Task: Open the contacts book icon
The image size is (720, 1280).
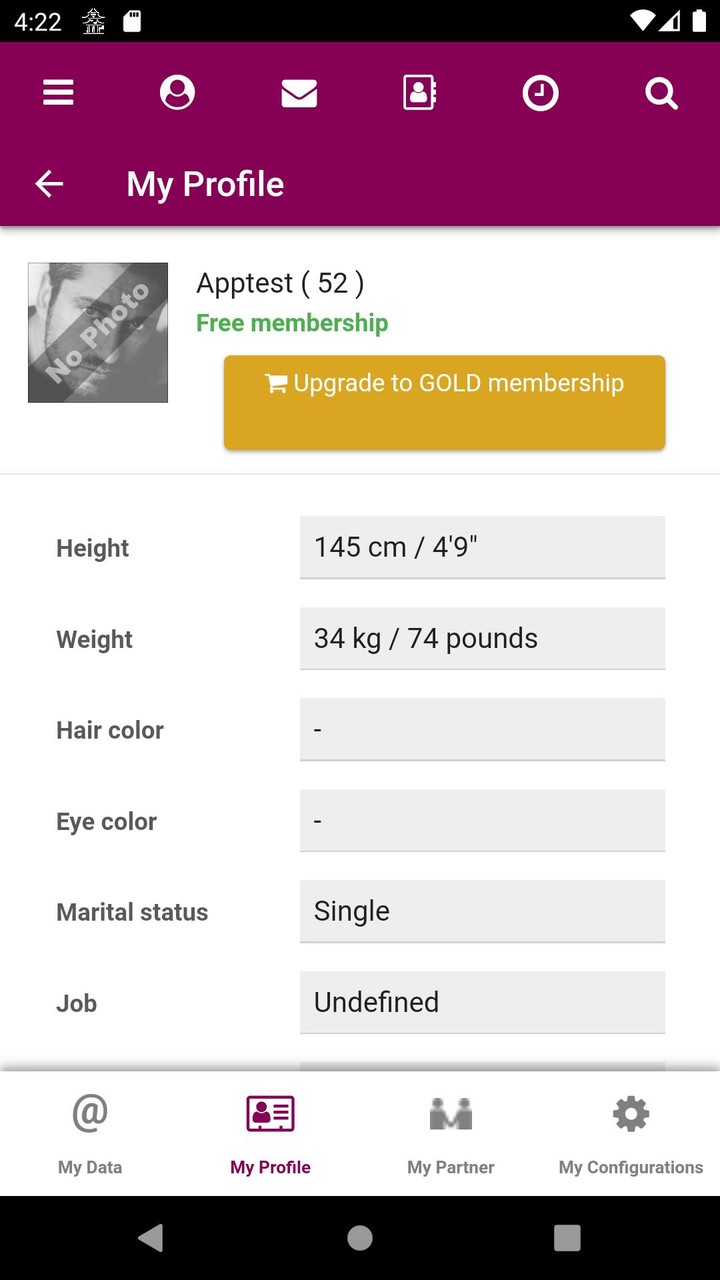Action: tap(419, 93)
